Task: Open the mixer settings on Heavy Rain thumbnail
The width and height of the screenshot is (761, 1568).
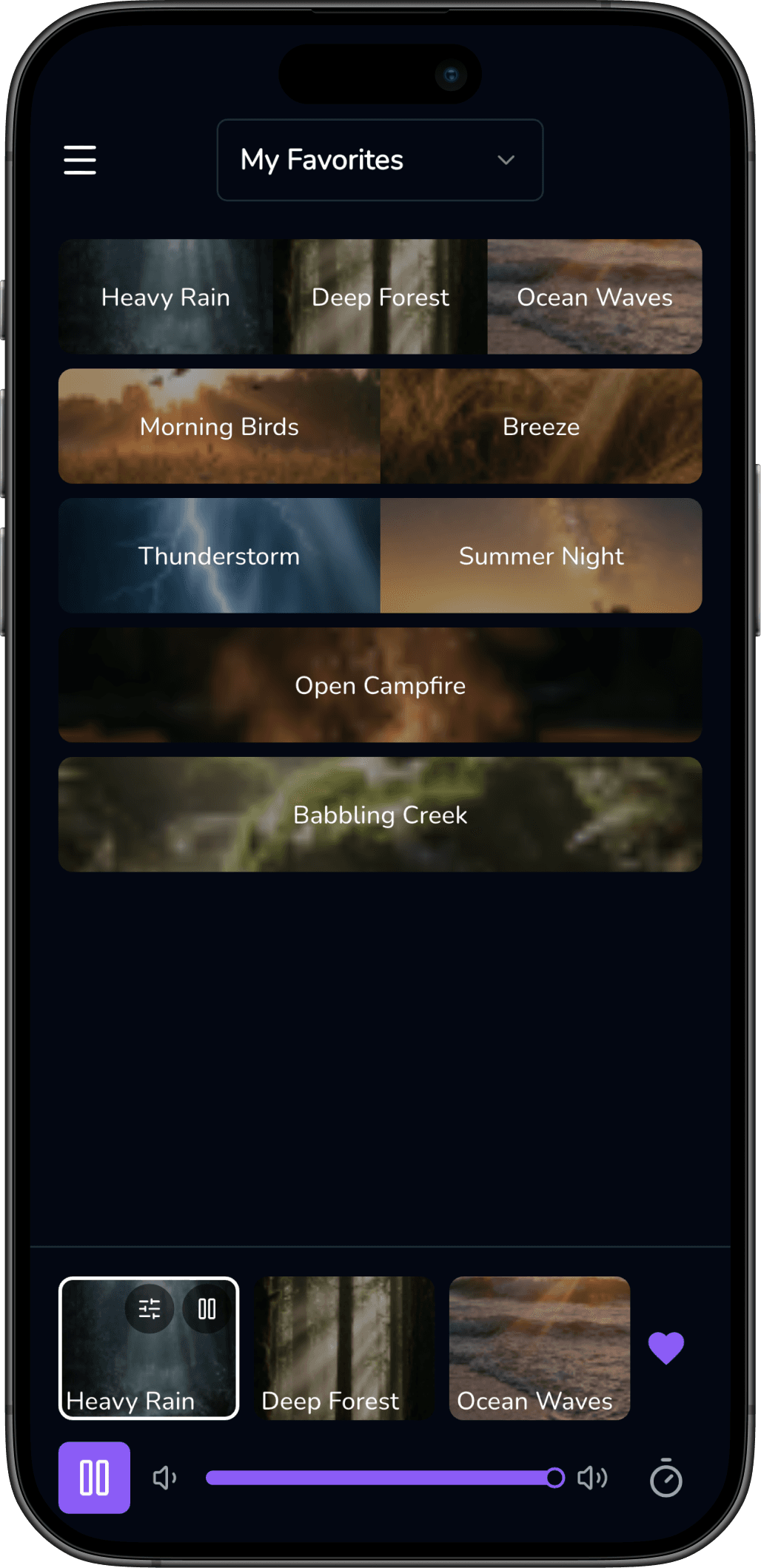Action: [x=149, y=1309]
